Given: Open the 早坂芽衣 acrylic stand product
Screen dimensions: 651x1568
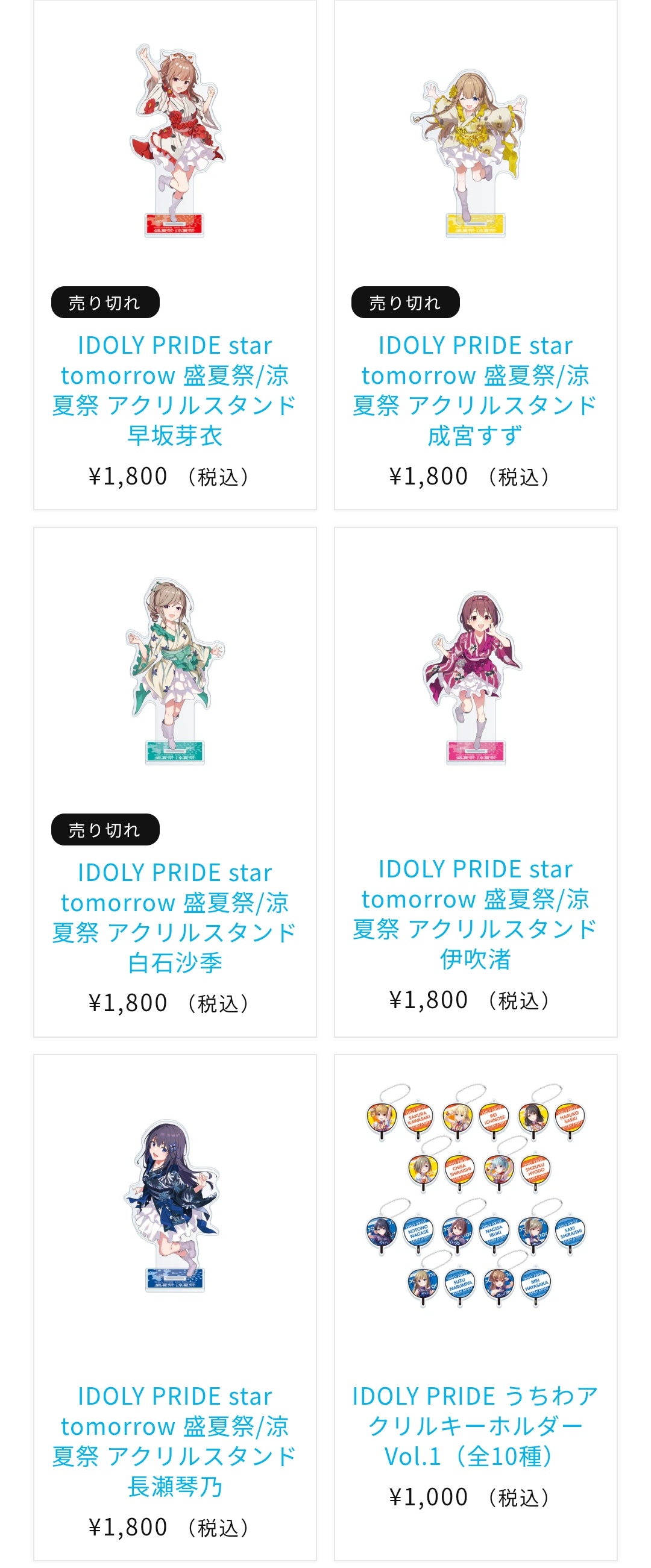Looking at the screenshot, I should pos(175,390).
